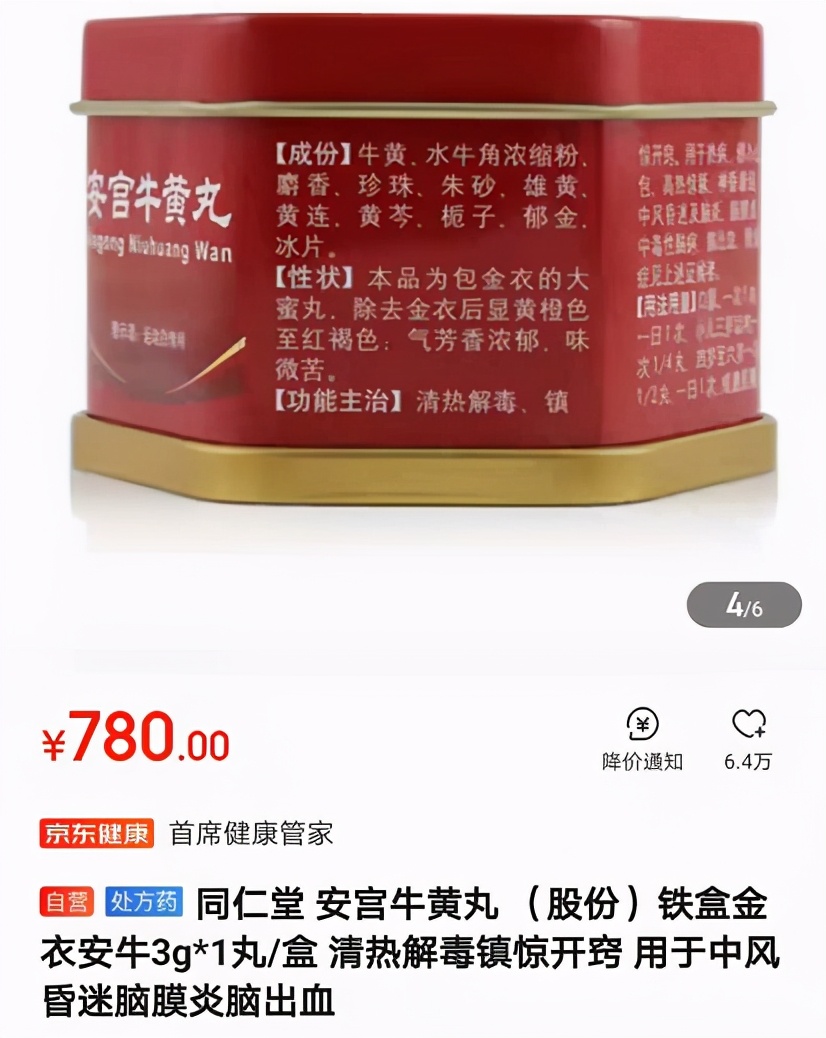
Task: Tap the 降价通知 price-drop alert icon
Action: (642, 726)
